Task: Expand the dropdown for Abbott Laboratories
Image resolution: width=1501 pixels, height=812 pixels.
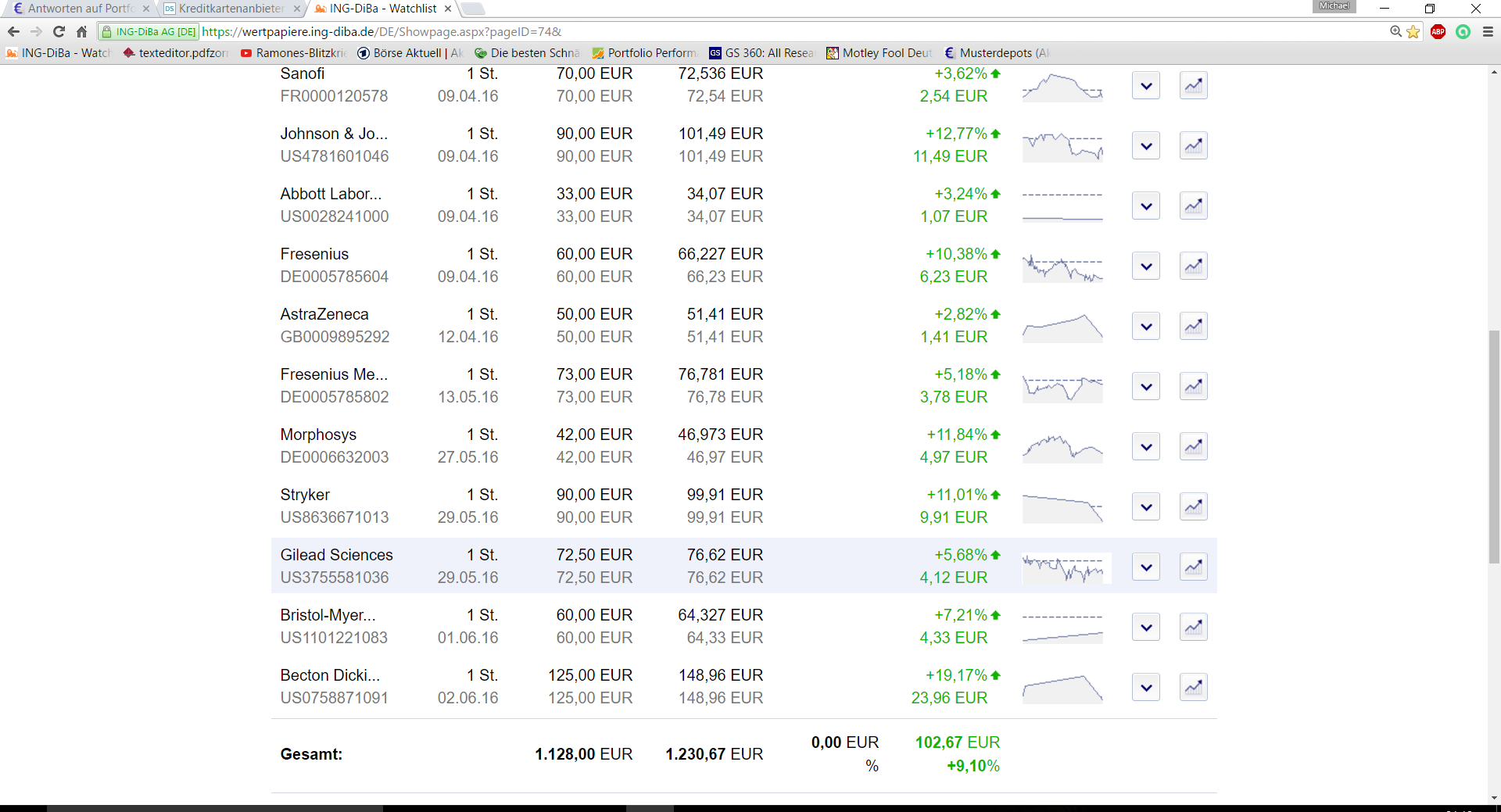Action: tap(1145, 206)
